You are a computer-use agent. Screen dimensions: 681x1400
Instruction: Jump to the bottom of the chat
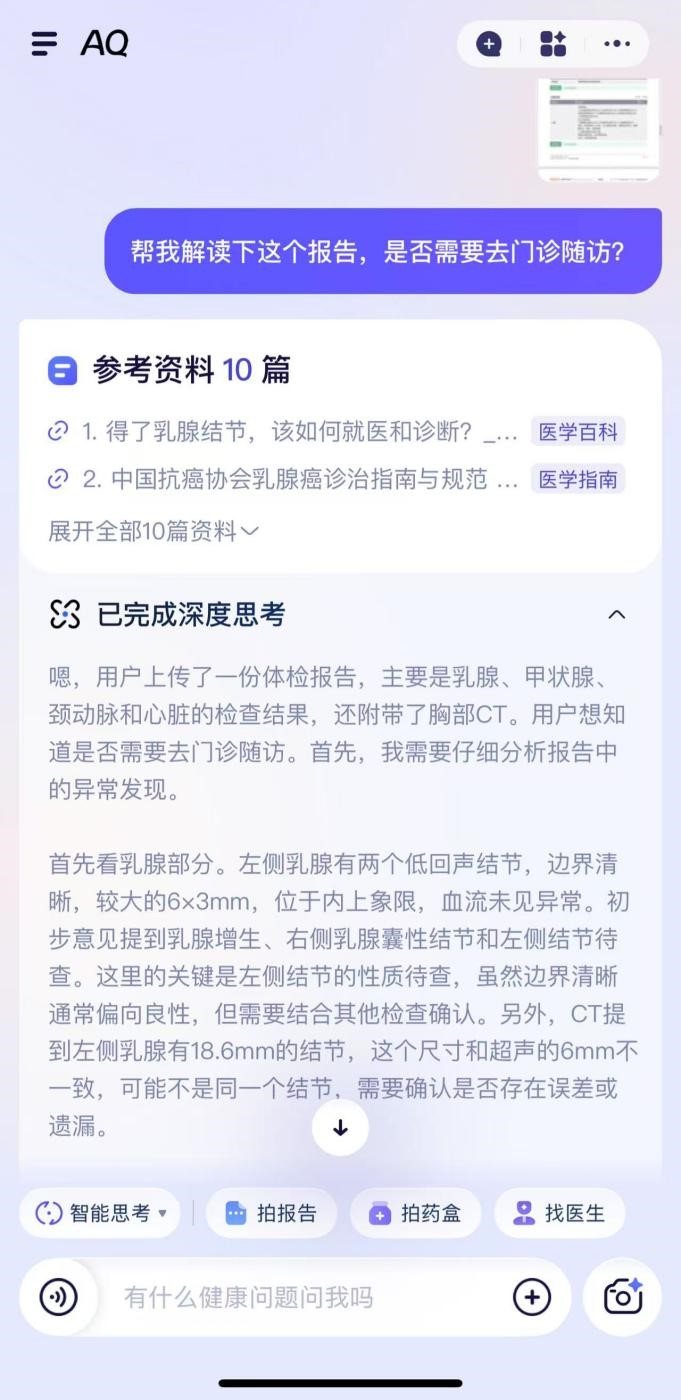click(340, 1128)
